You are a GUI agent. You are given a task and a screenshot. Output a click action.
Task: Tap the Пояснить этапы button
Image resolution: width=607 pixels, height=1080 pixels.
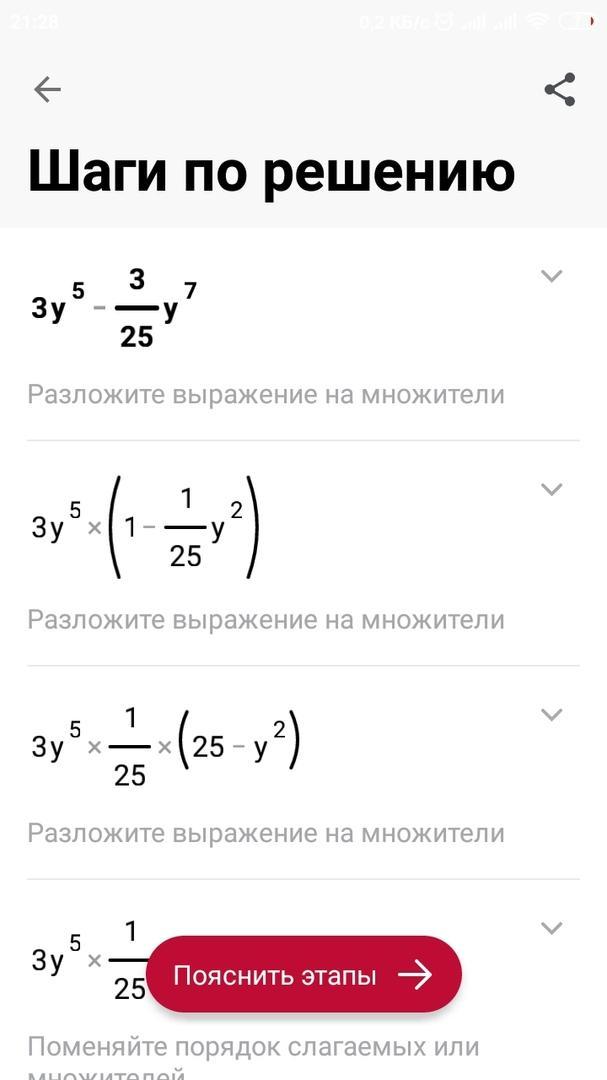[304, 975]
